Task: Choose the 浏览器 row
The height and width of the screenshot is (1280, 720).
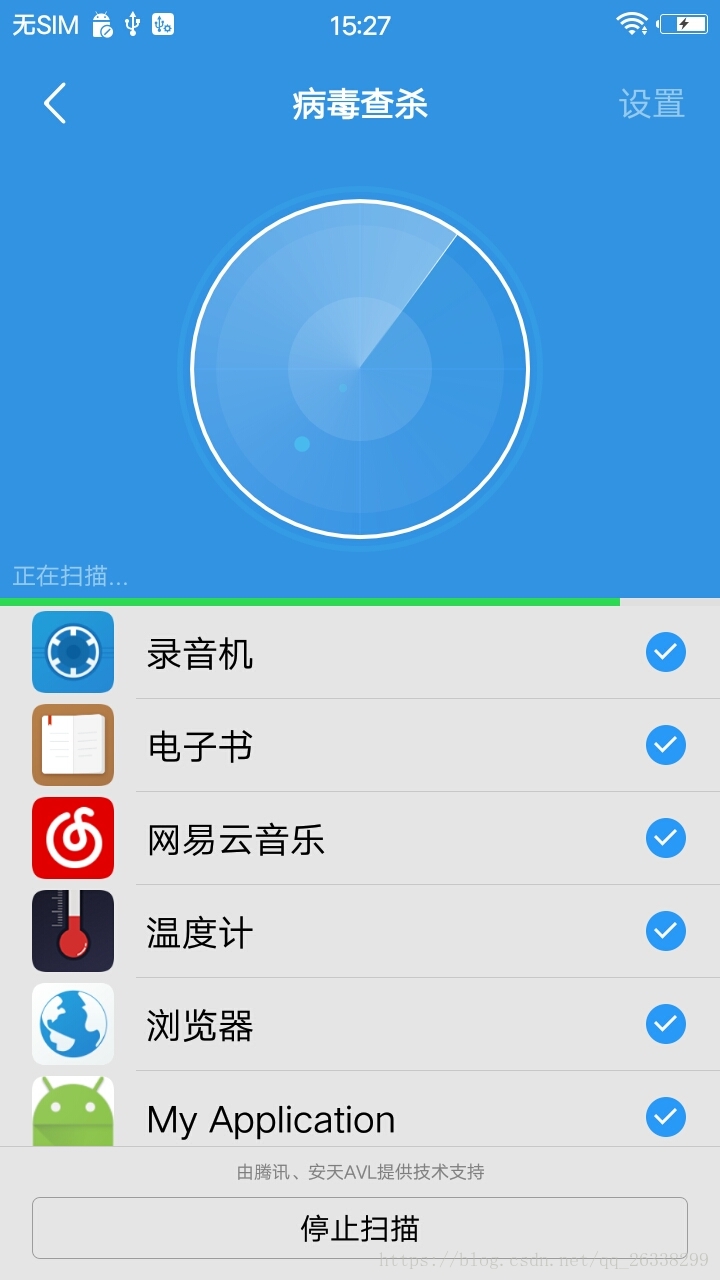Action: tap(360, 1025)
